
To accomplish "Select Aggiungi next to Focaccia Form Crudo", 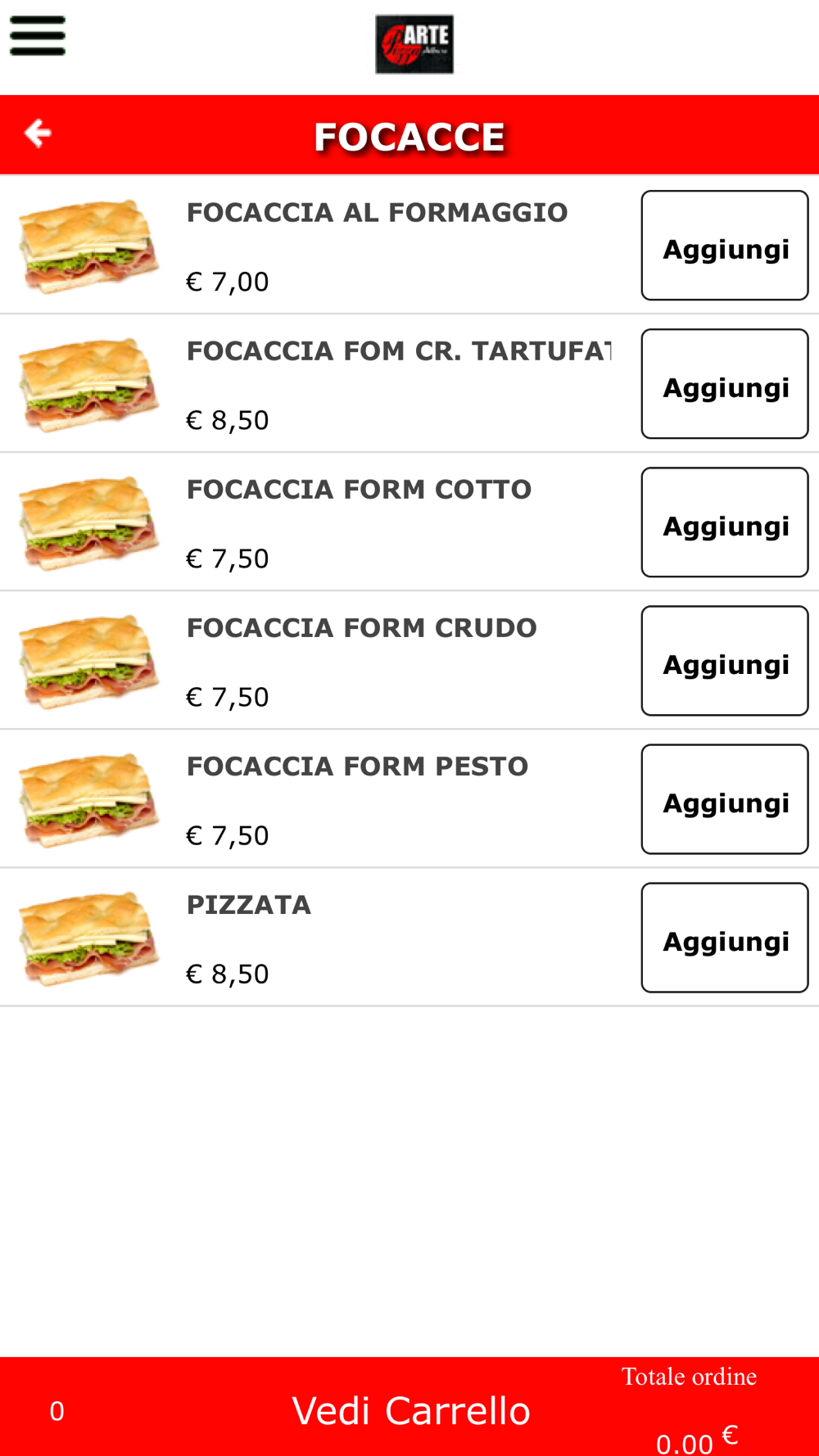I will (725, 661).
